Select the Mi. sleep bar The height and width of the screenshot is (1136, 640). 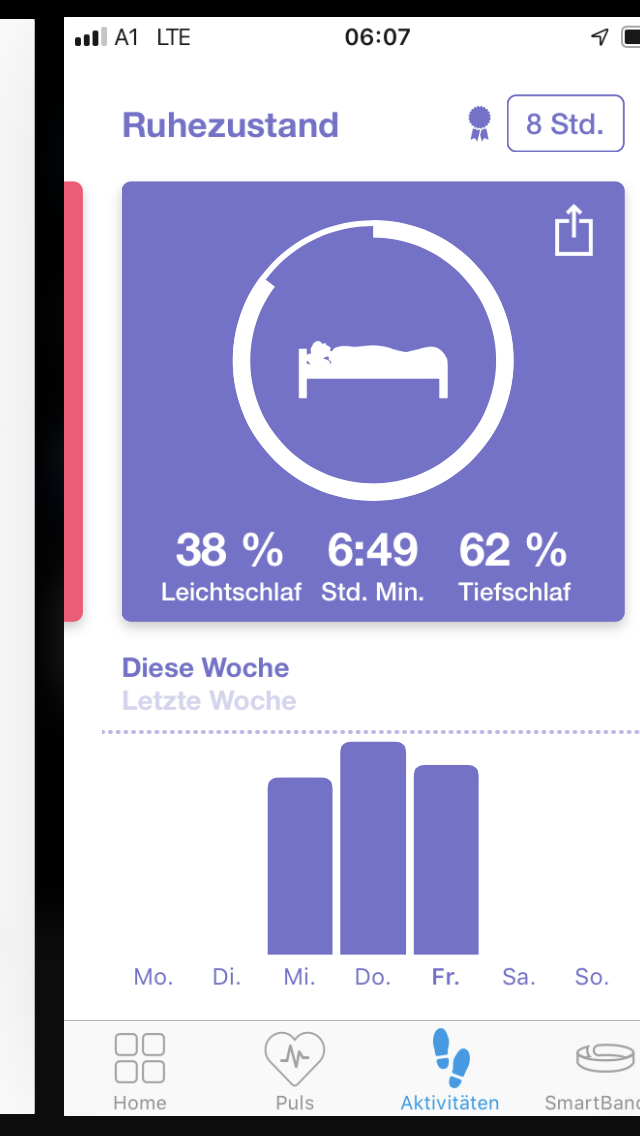coord(300,866)
